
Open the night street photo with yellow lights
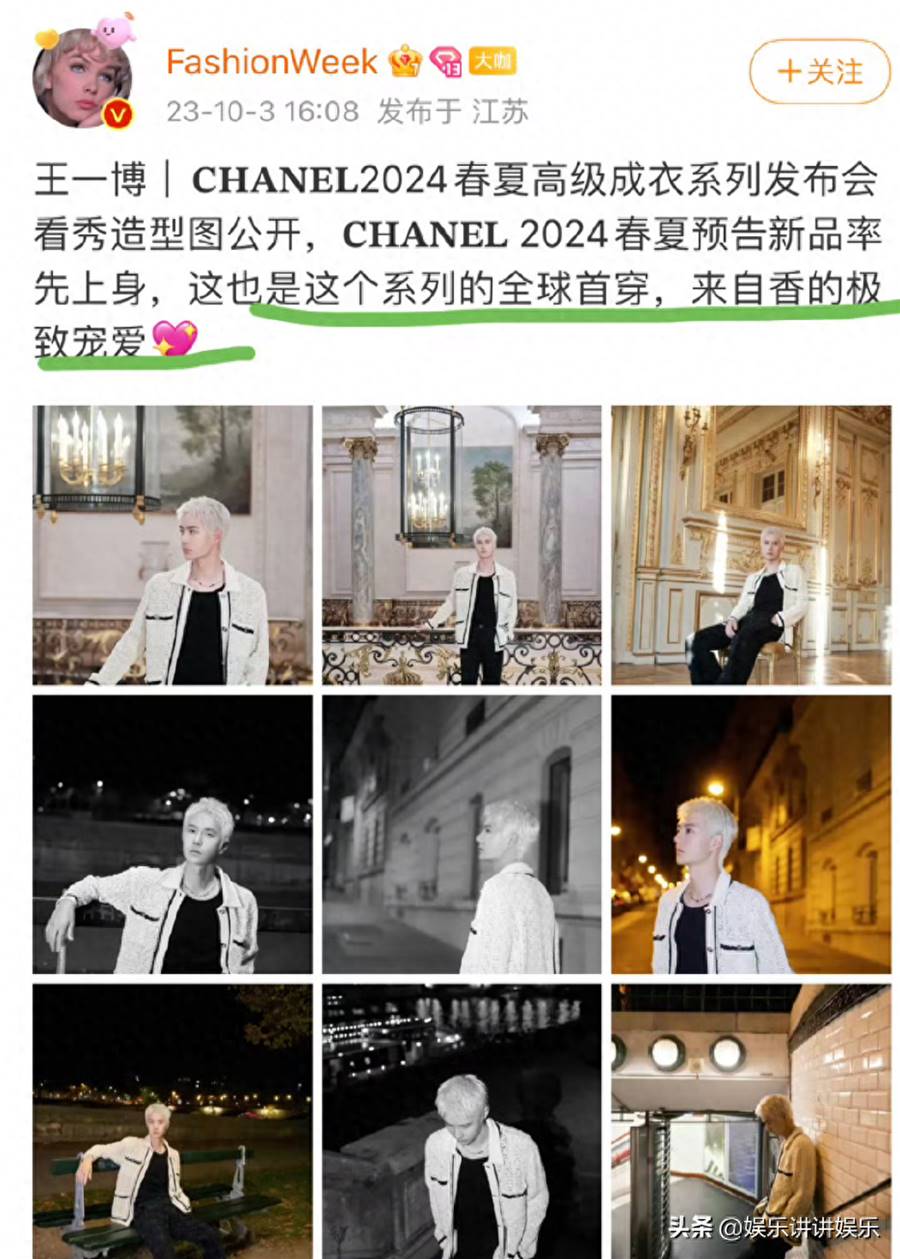point(750,834)
